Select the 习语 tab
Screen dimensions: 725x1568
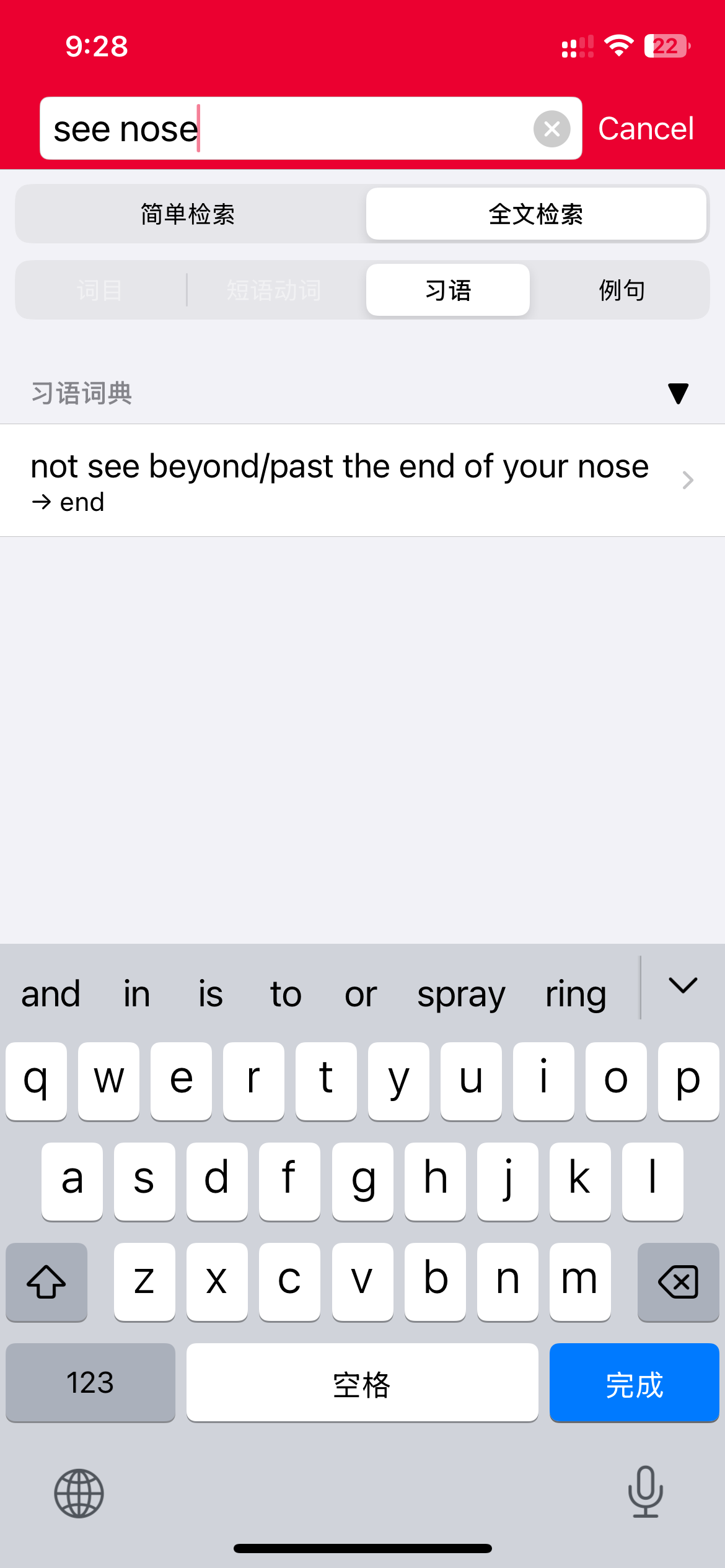[448, 290]
